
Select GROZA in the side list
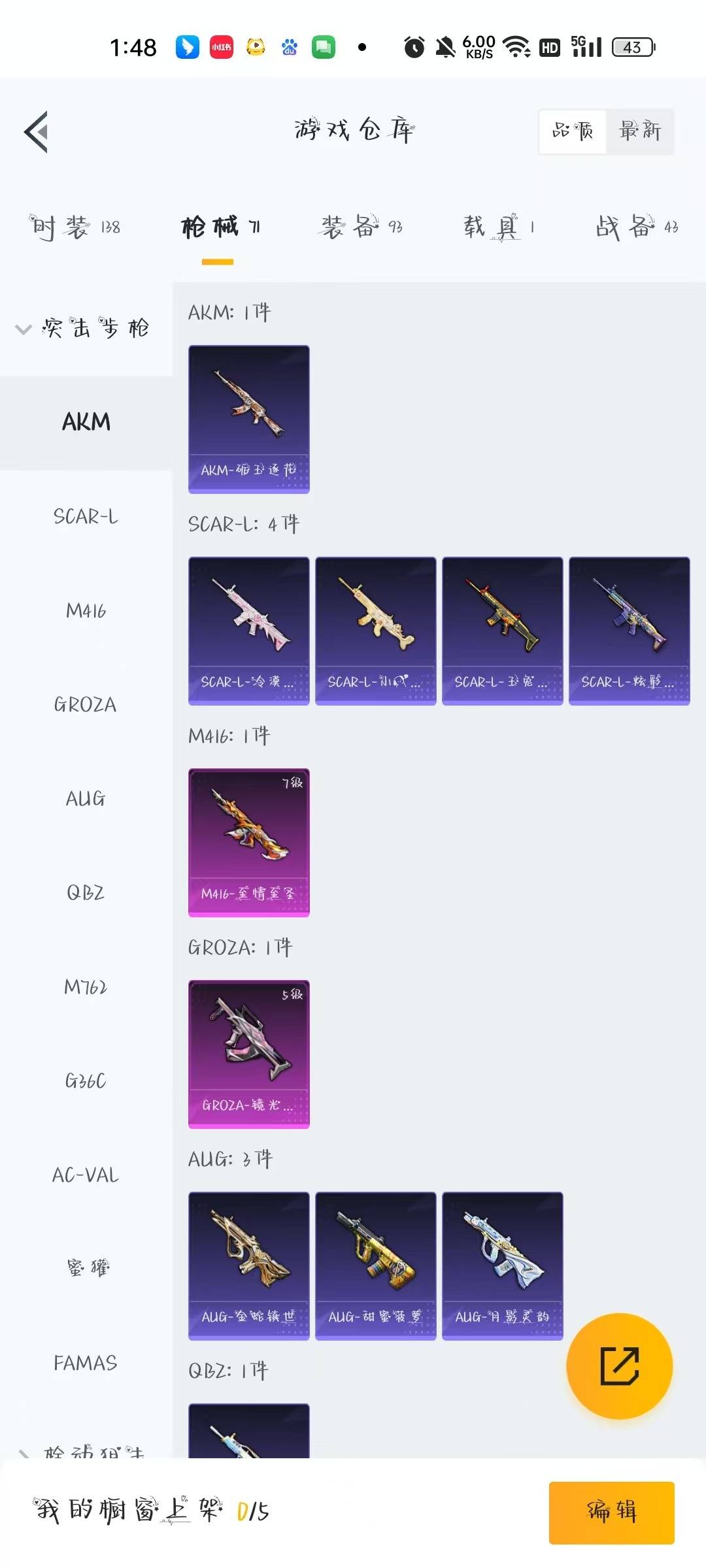click(x=86, y=705)
